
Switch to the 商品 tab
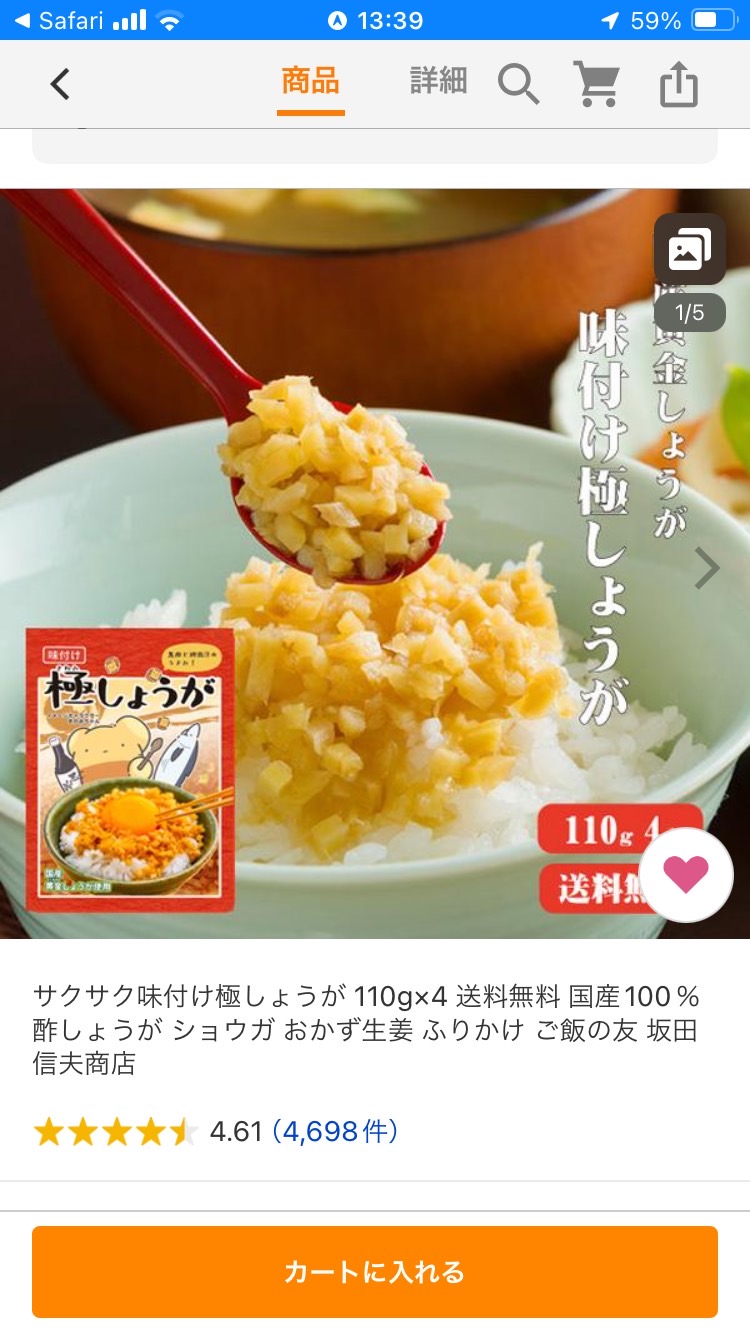click(310, 81)
